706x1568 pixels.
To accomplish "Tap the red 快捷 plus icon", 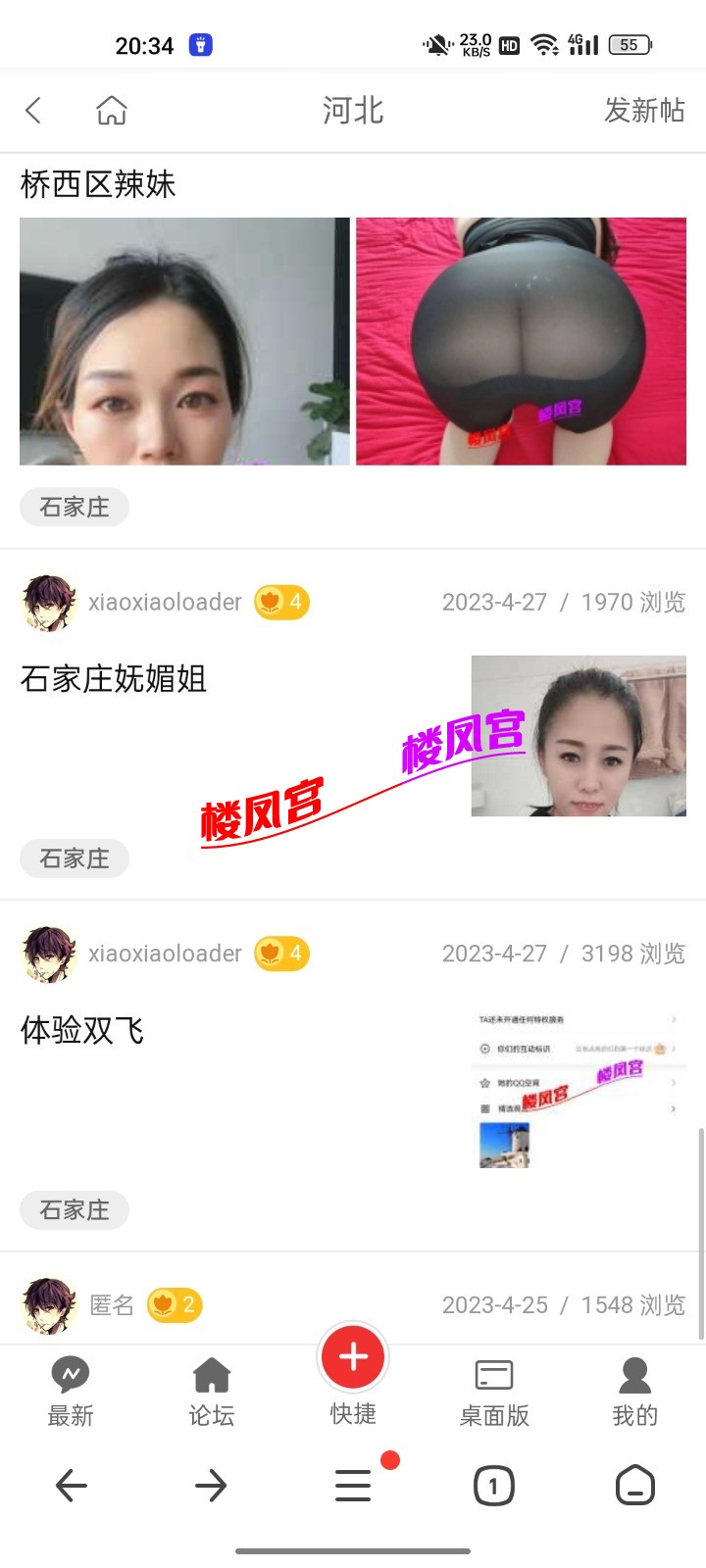I will tap(353, 1358).
